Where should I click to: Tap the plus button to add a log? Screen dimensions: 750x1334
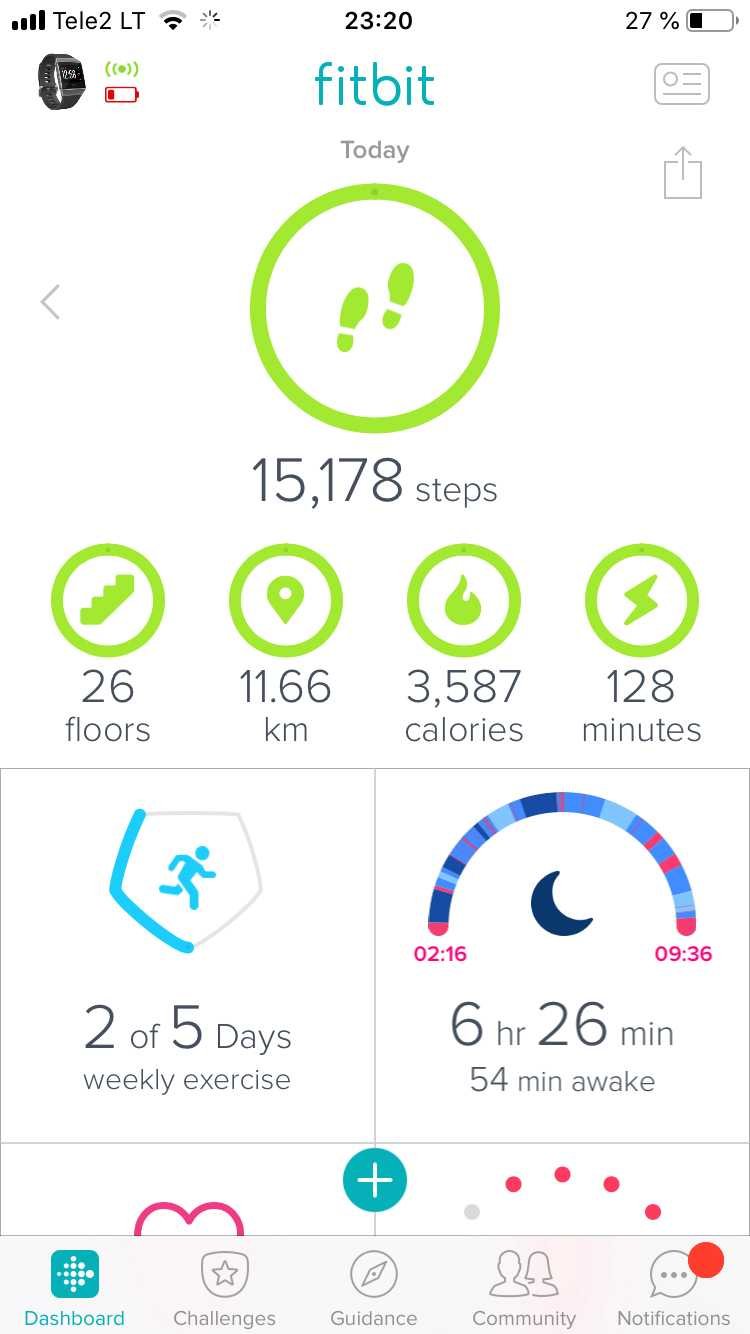tap(375, 1181)
